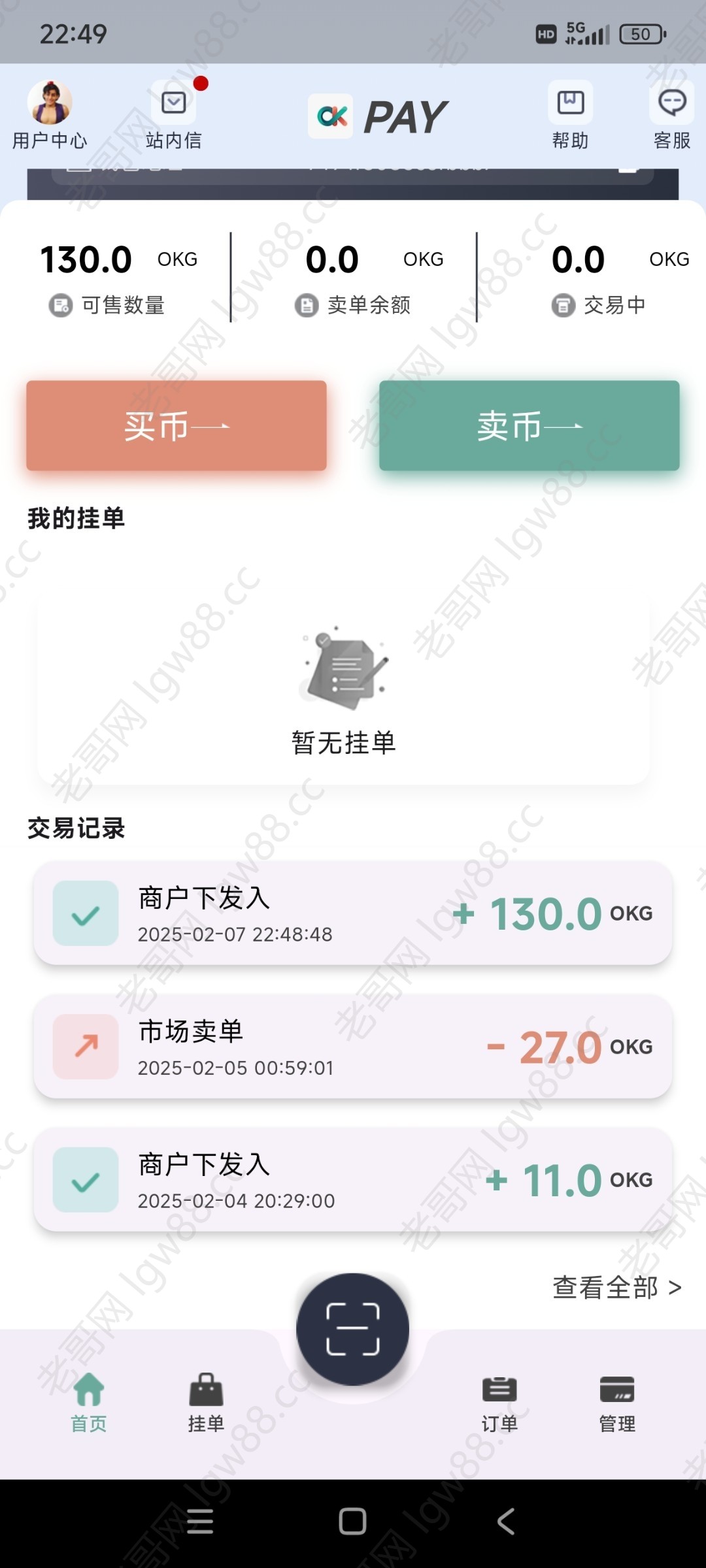Open the 商户下发入 +11.0 OKG record
Screen dimensions: 706x1568
pos(353,1180)
